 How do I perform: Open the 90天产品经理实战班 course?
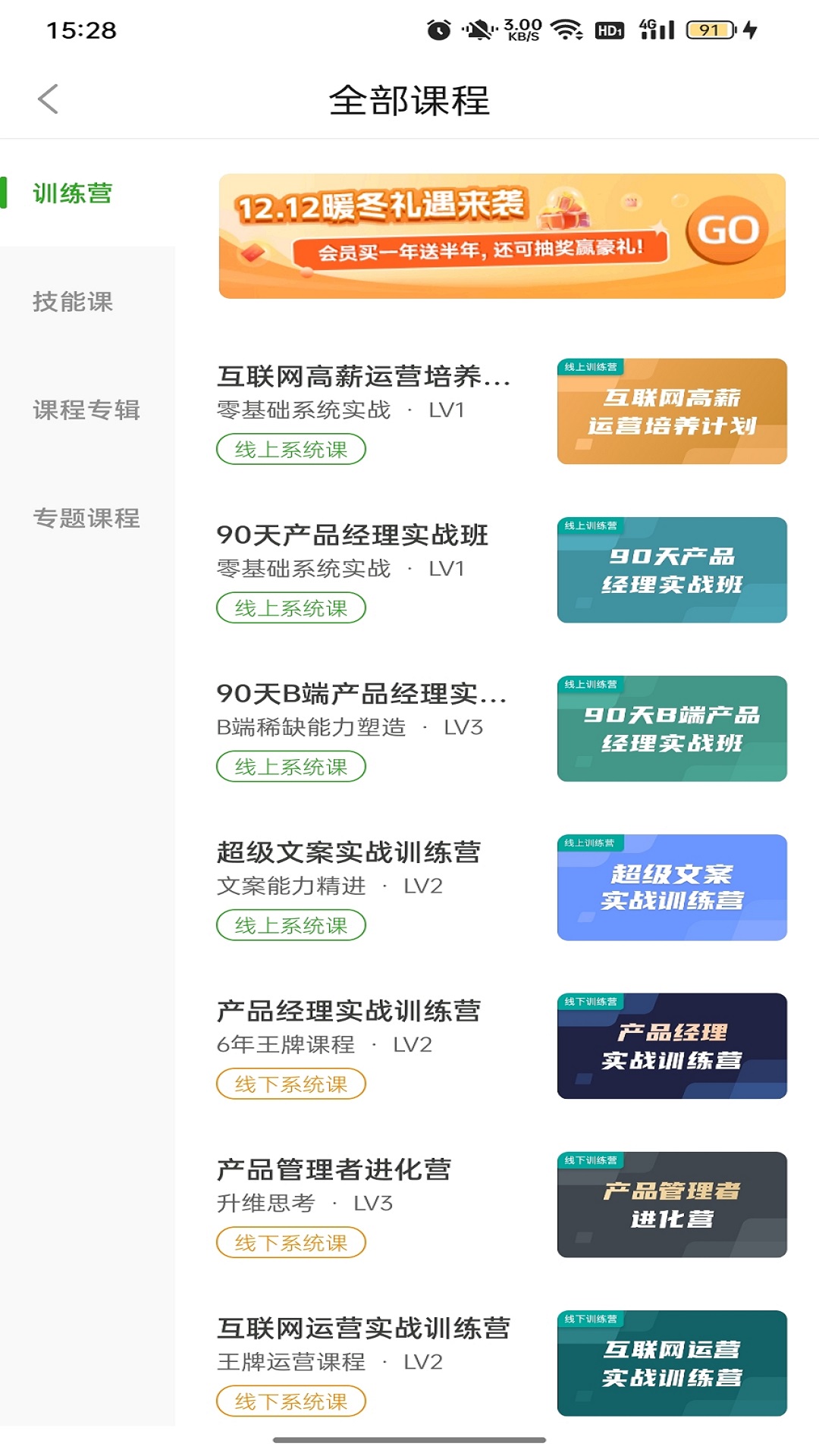[353, 536]
